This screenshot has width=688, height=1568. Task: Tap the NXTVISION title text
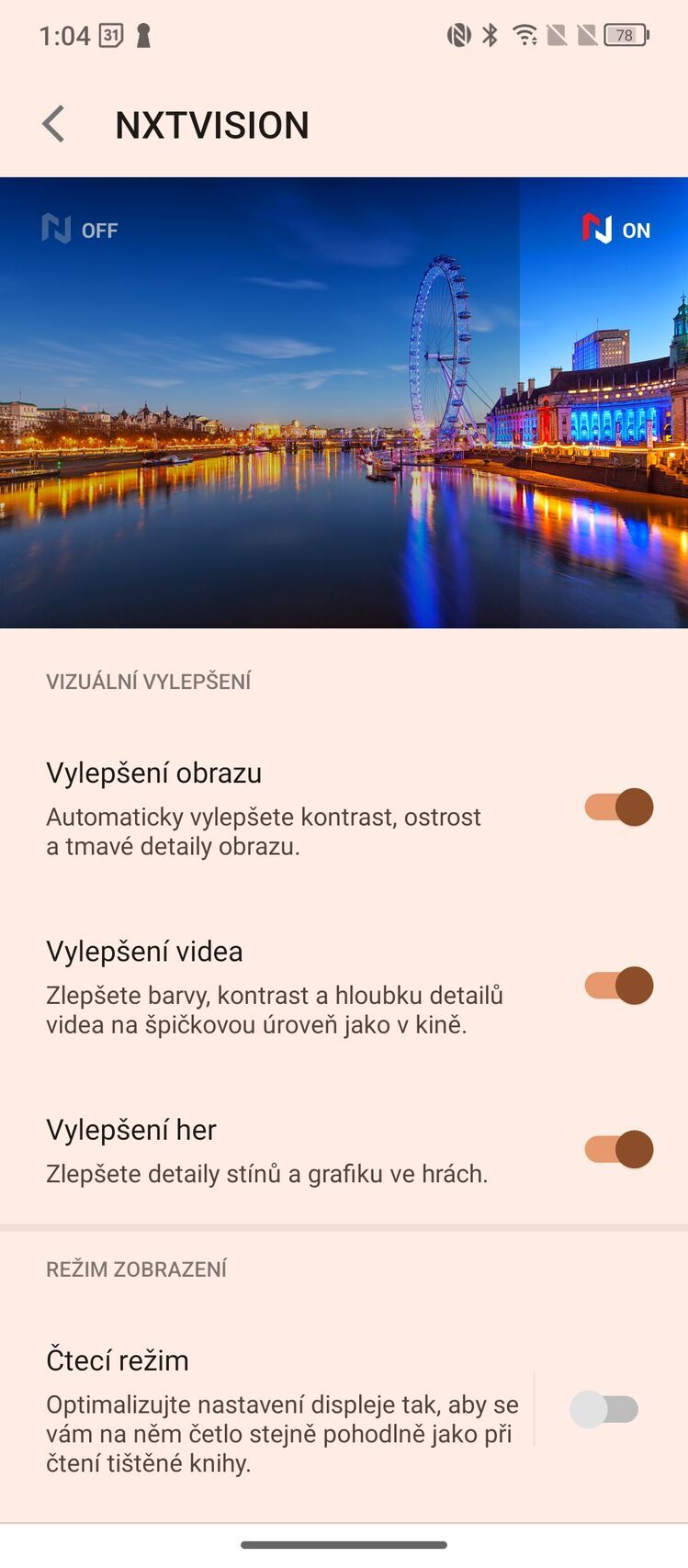[212, 123]
